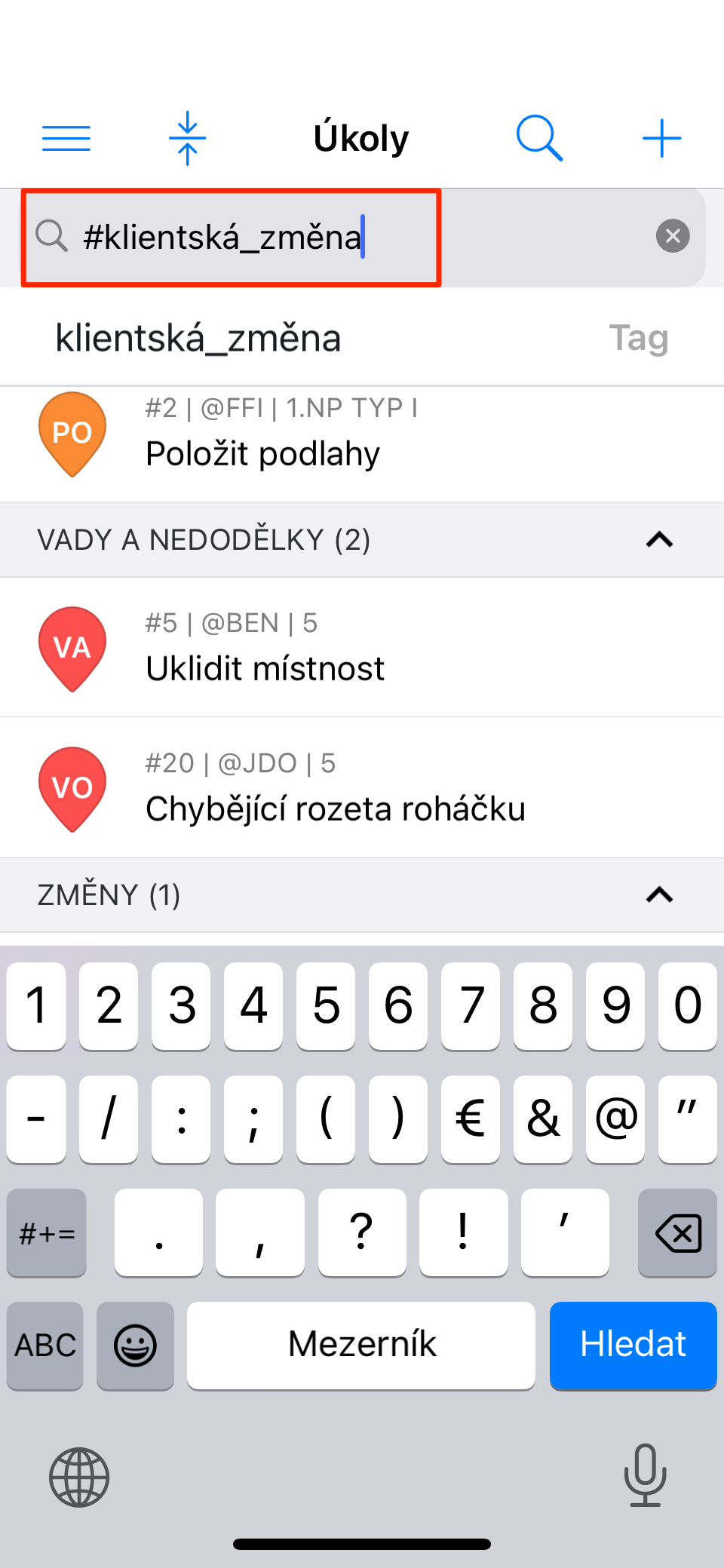Clear the search text
The height and width of the screenshot is (1568, 724).
(673, 237)
